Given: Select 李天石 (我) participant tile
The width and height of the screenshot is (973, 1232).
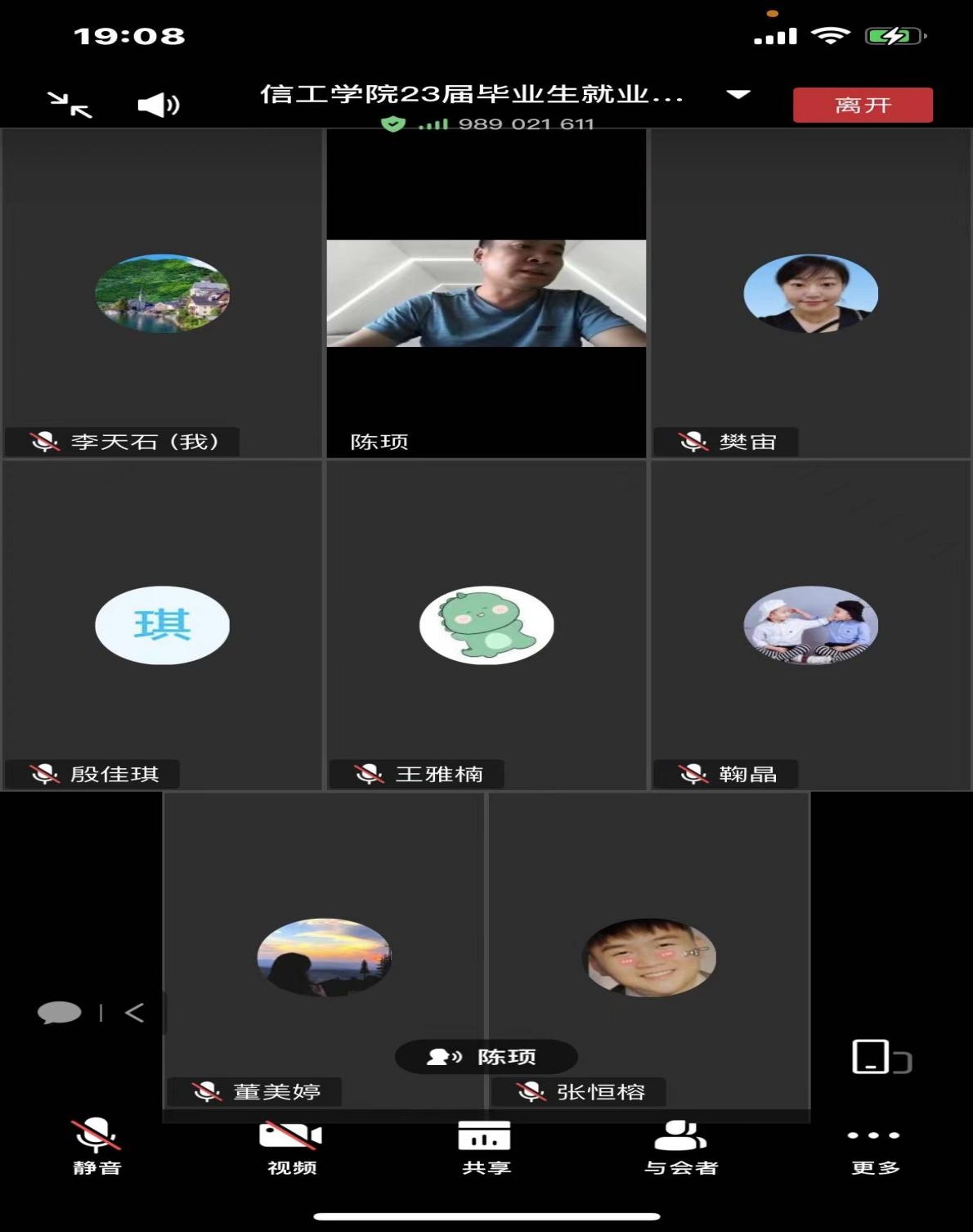Looking at the screenshot, I should click(x=162, y=293).
